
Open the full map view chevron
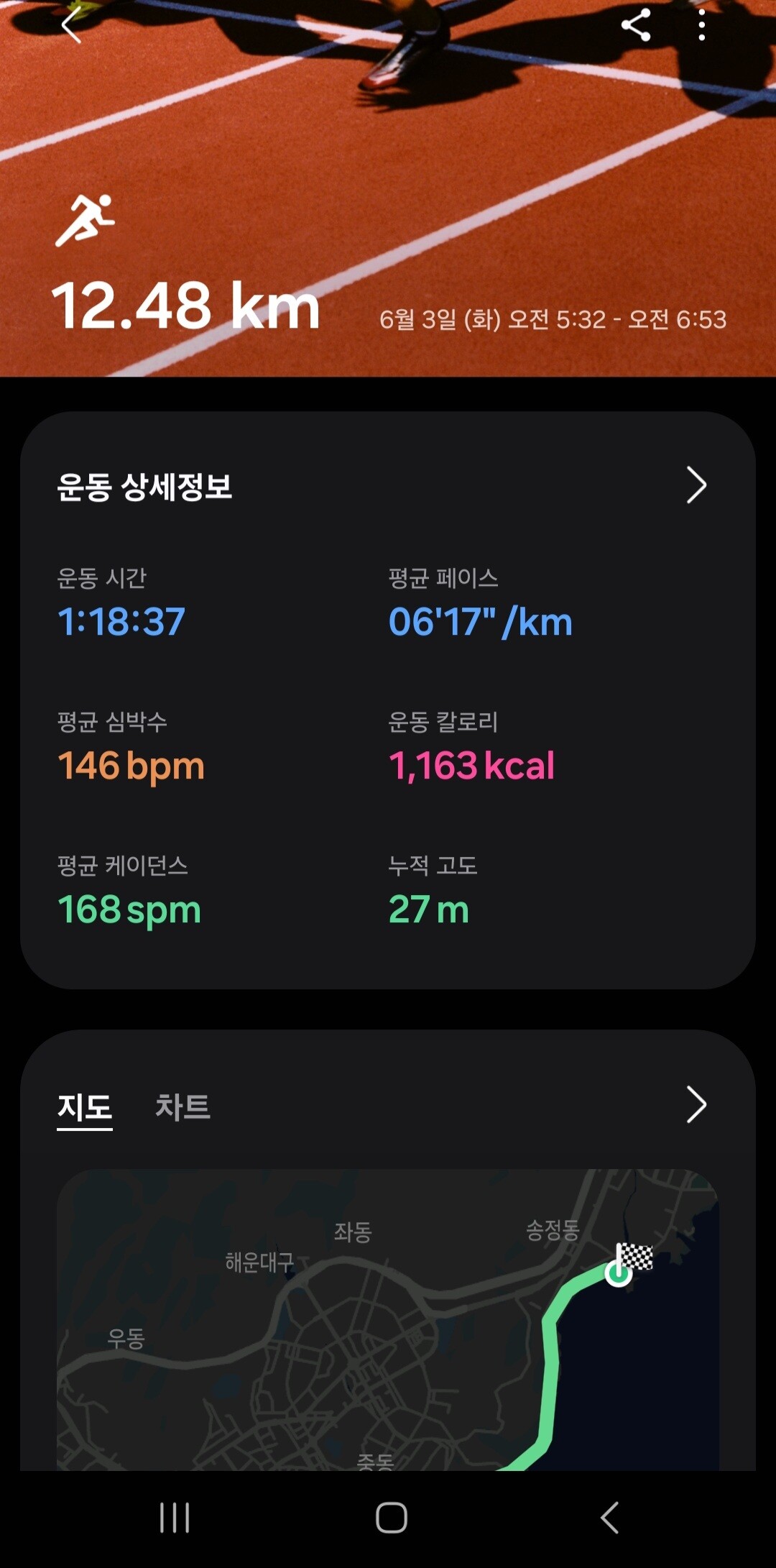[x=696, y=1104]
